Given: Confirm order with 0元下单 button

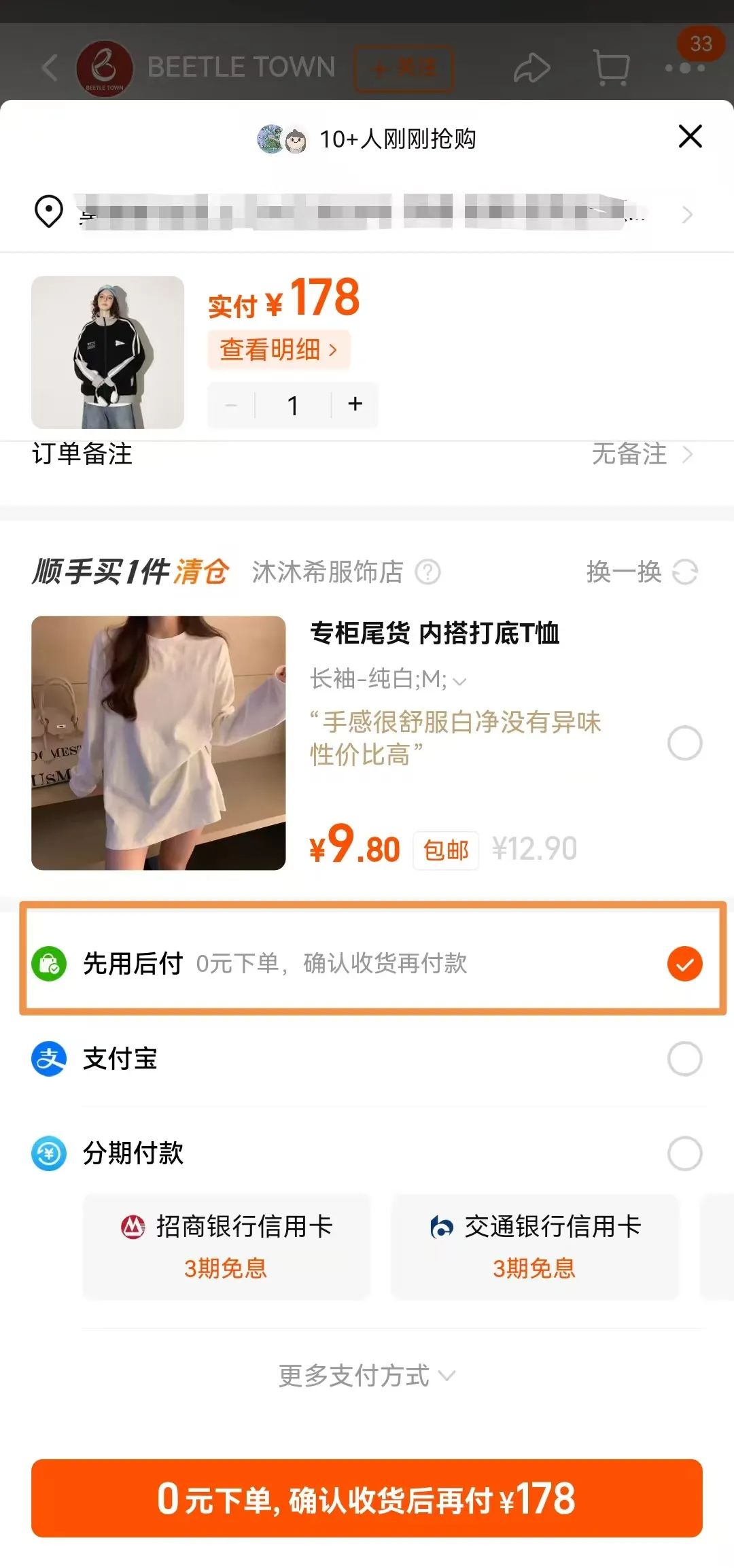Looking at the screenshot, I should 367,1498.
